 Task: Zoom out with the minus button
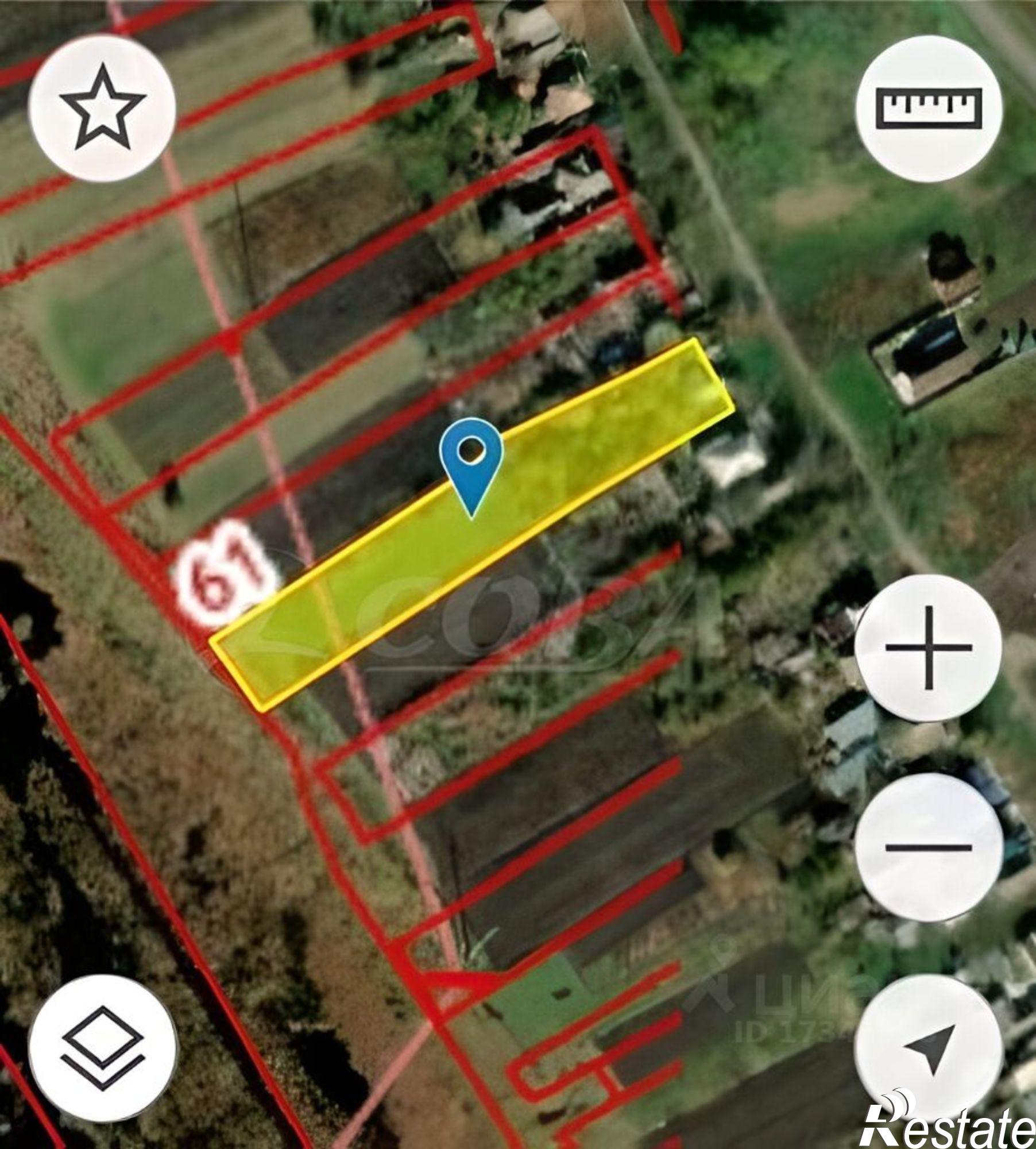(x=929, y=846)
